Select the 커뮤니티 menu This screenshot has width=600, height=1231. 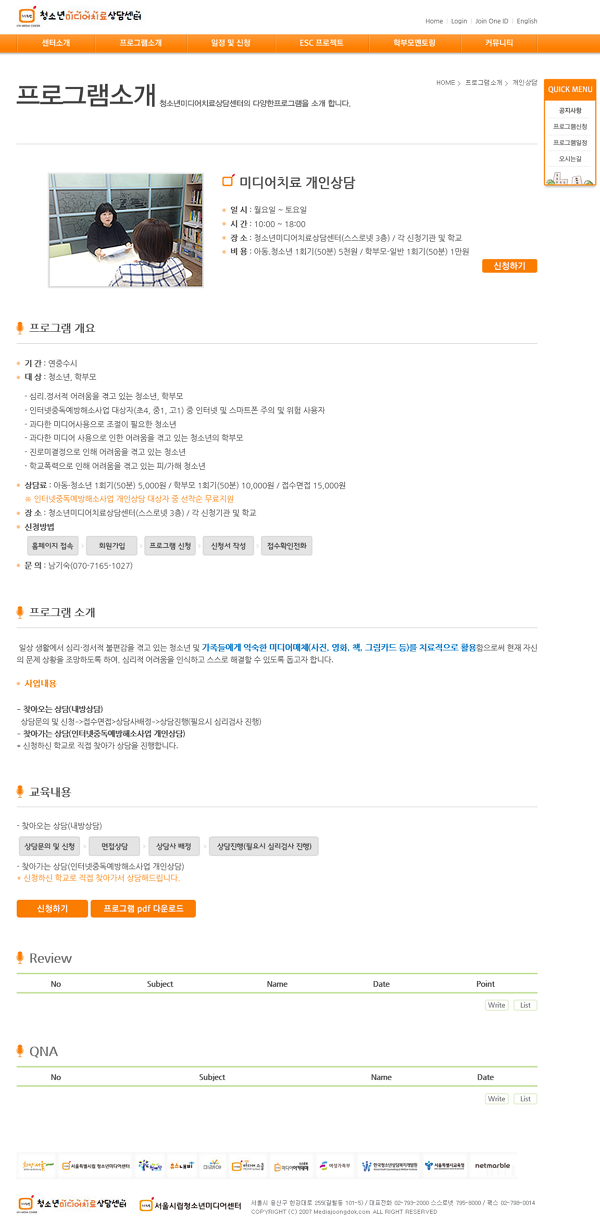tap(499, 43)
